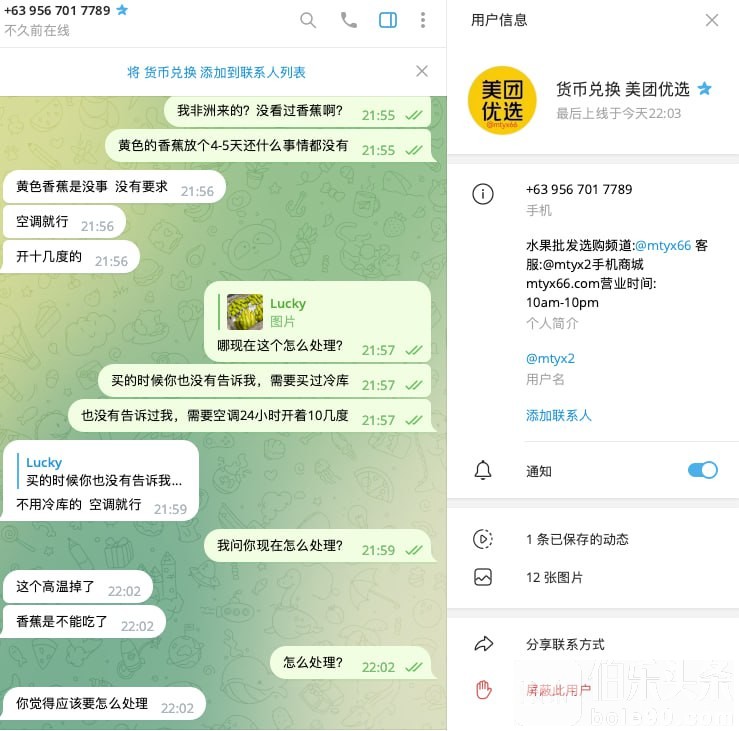The height and width of the screenshot is (731, 739).
Task: Tap the @mtyx2 username
Action: 550,358
